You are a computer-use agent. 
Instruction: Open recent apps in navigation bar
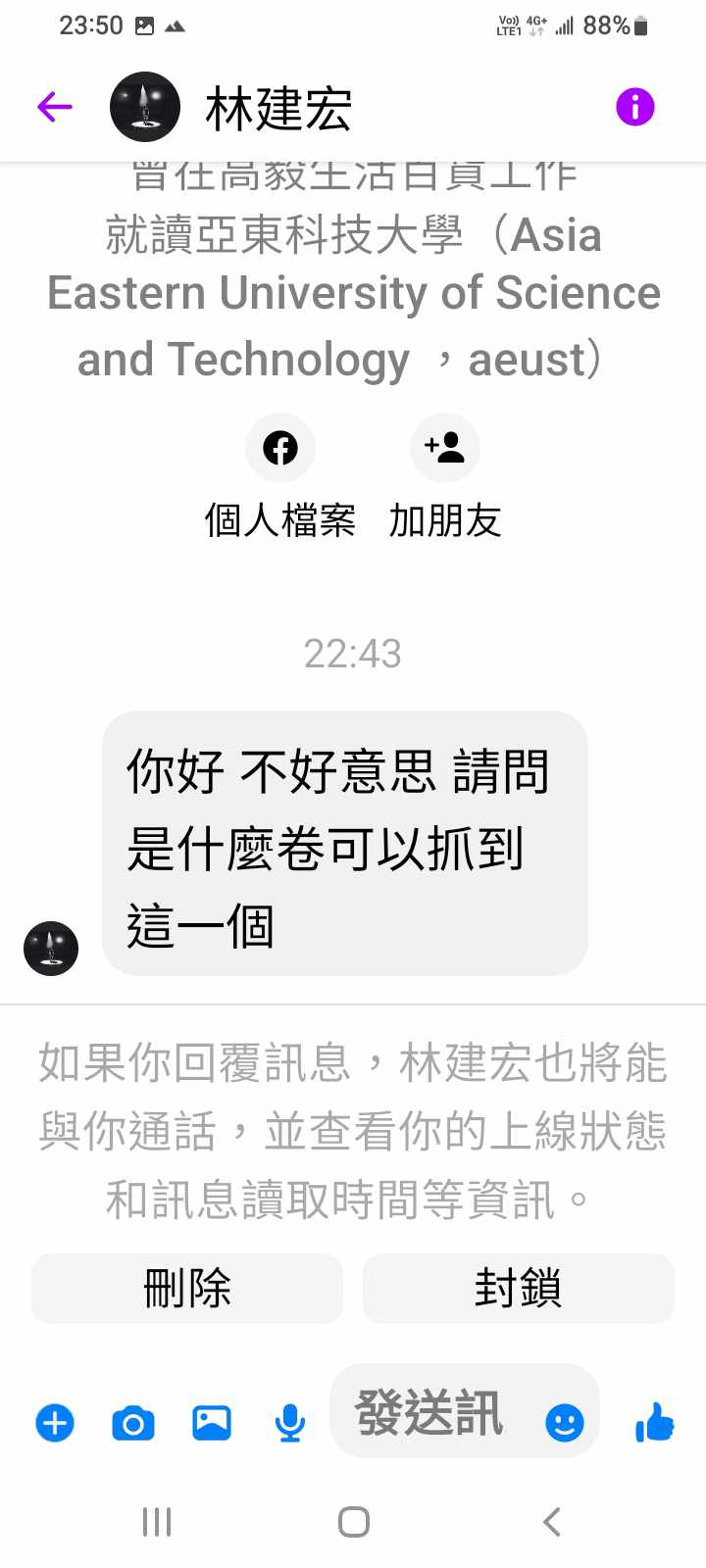[157, 1522]
